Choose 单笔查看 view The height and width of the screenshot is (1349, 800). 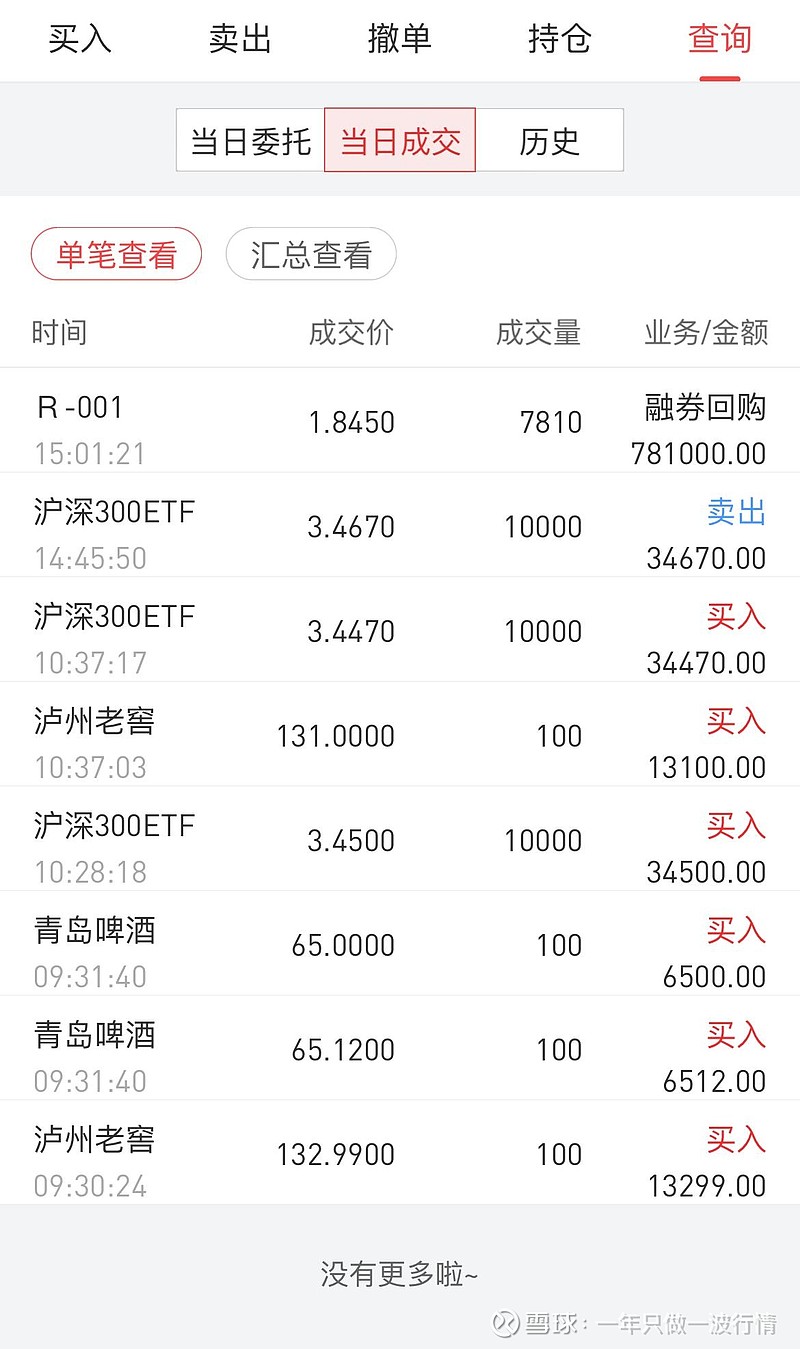pyautogui.click(x=116, y=254)
